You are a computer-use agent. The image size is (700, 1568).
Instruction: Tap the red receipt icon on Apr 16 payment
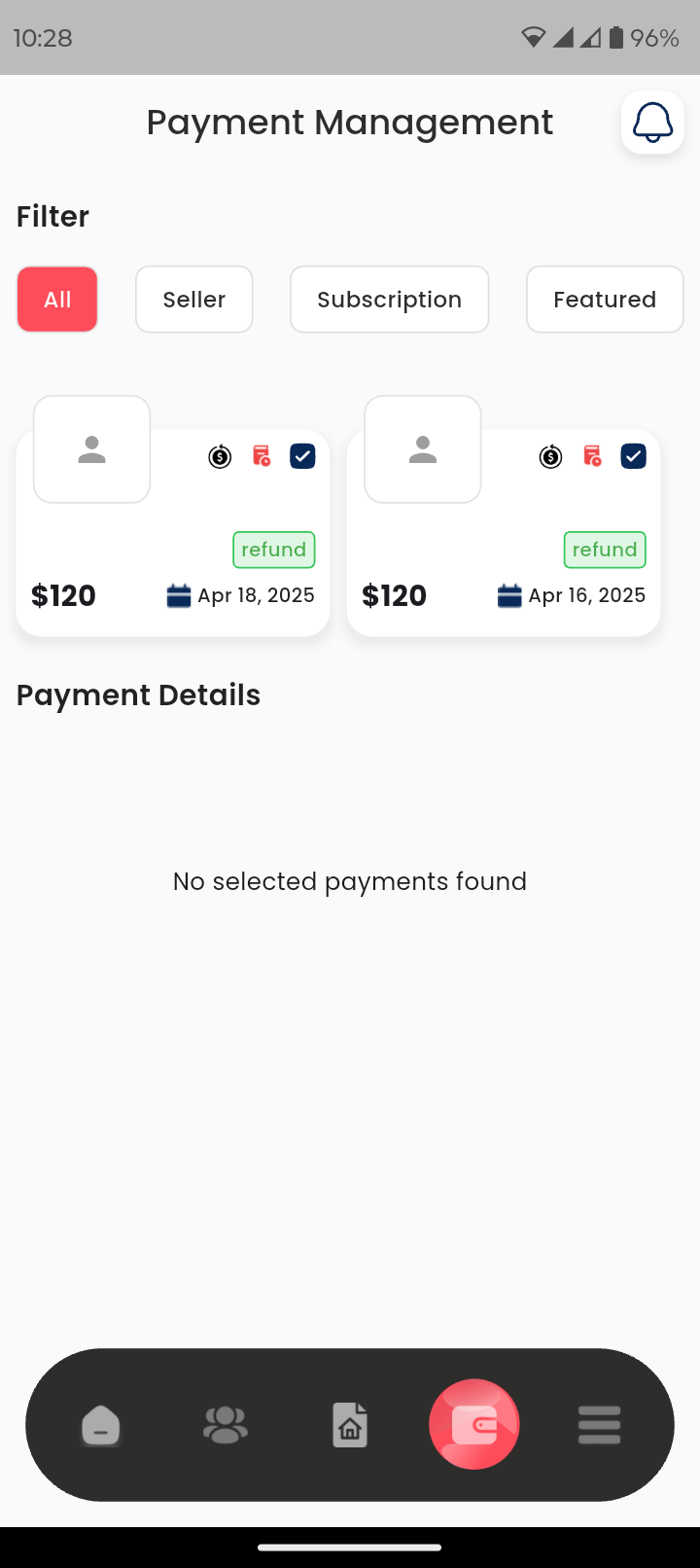[592, 456]
